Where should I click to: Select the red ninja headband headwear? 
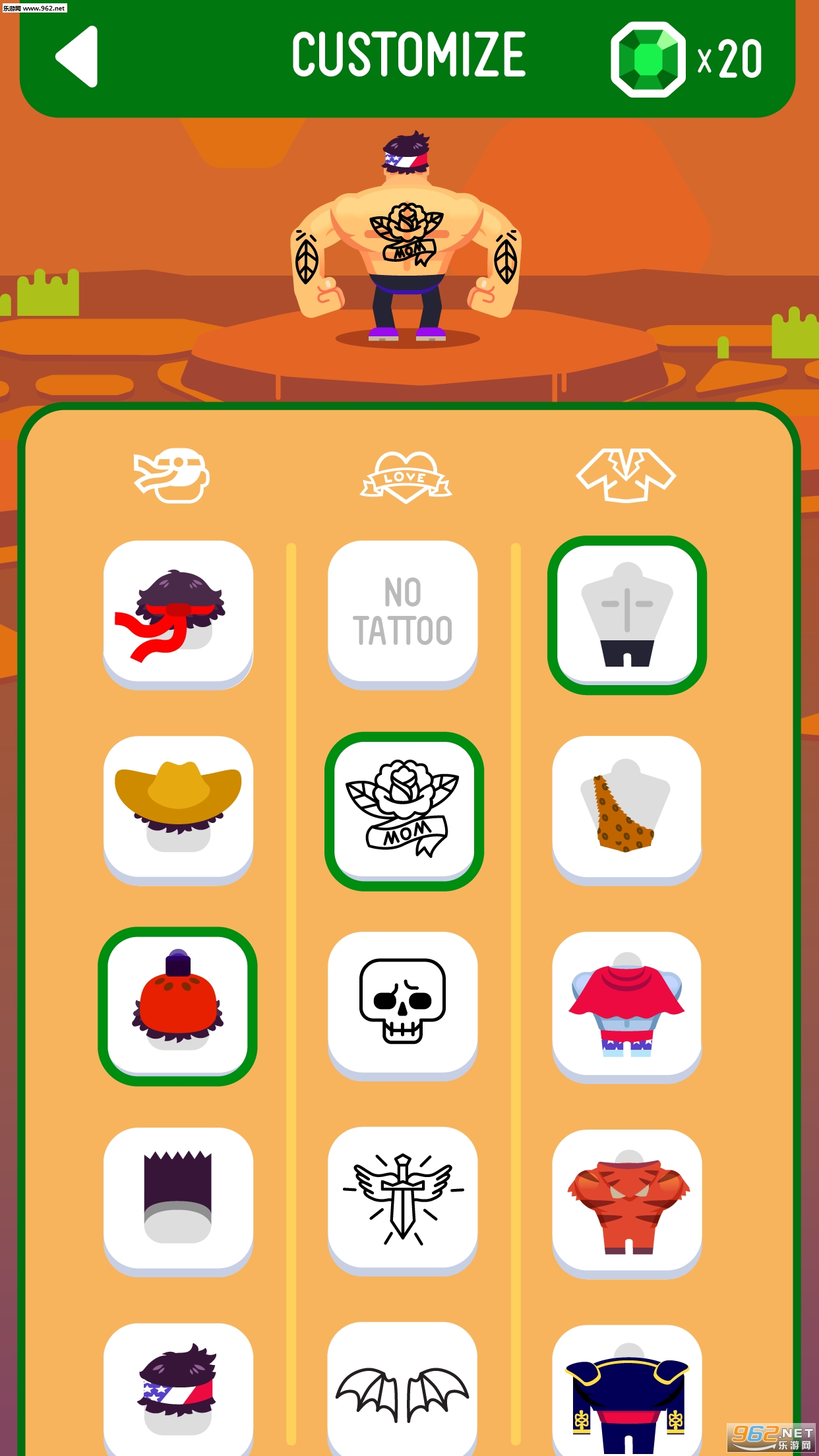click(x=178, y=615)
